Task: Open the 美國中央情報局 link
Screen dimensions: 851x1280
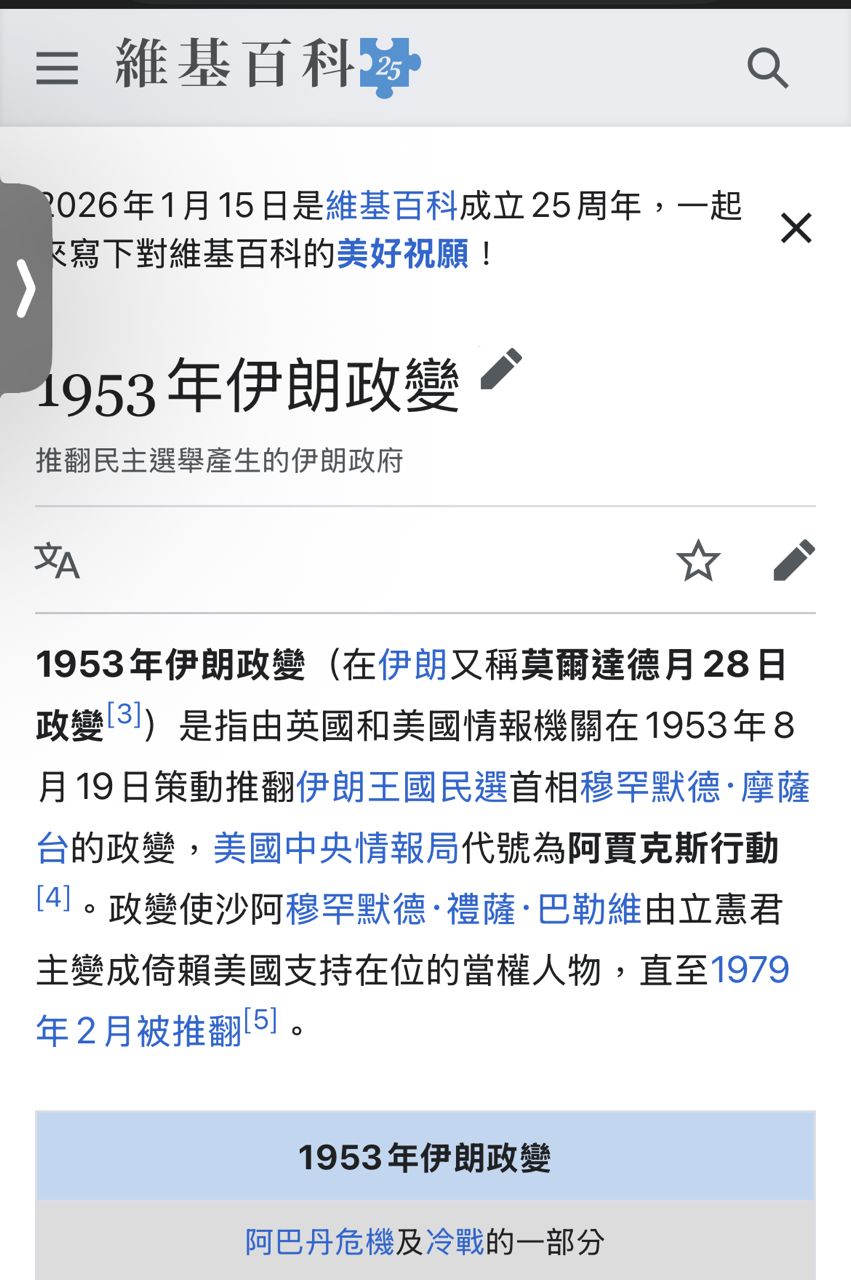Action: [x=336, y=849]
